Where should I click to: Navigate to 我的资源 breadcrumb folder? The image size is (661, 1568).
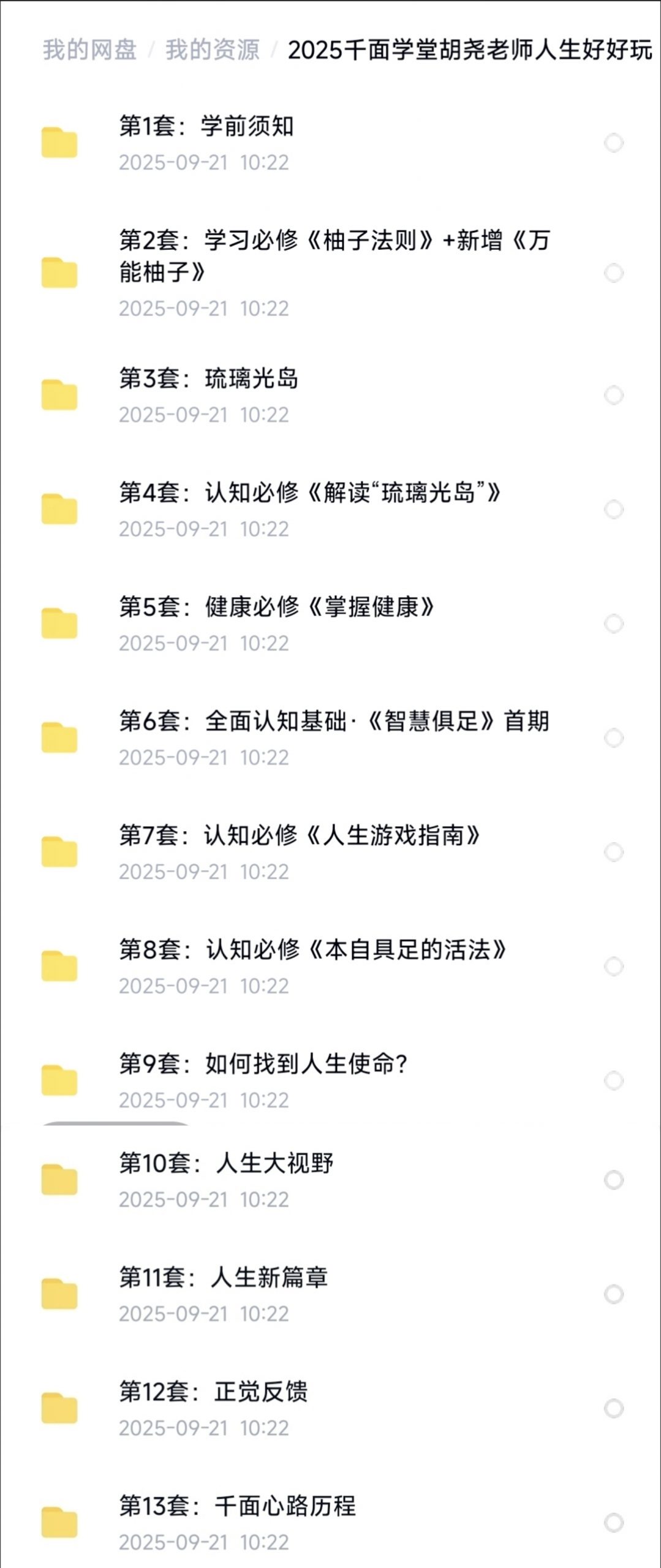point(212,50)
